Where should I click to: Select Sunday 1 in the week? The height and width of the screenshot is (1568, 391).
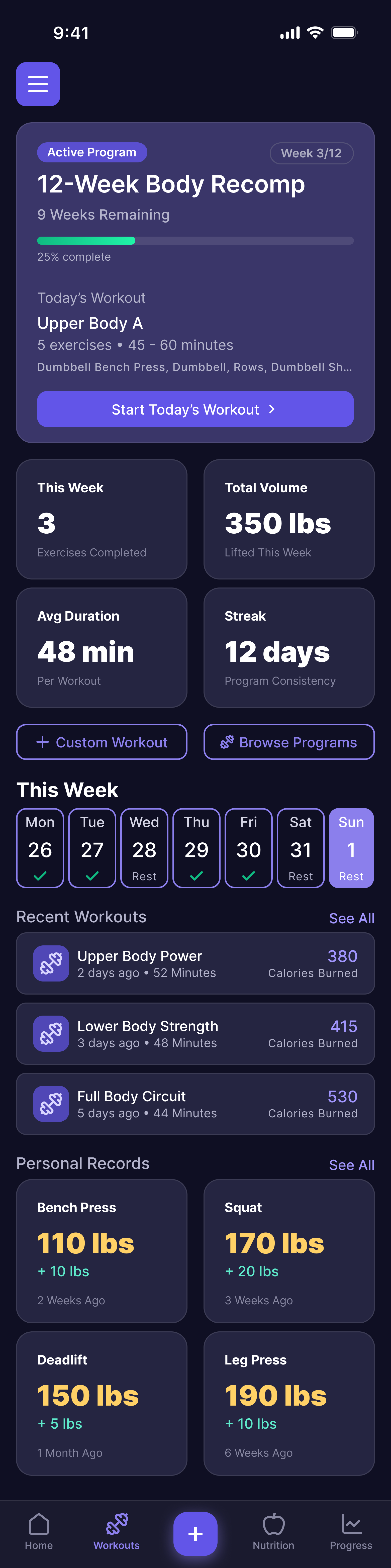tap(351, 848)
